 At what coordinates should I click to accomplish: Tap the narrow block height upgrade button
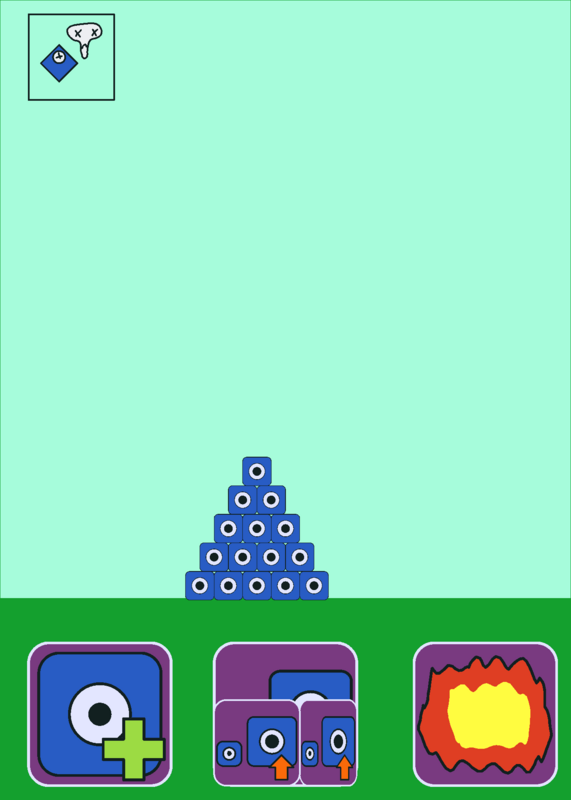328,743
